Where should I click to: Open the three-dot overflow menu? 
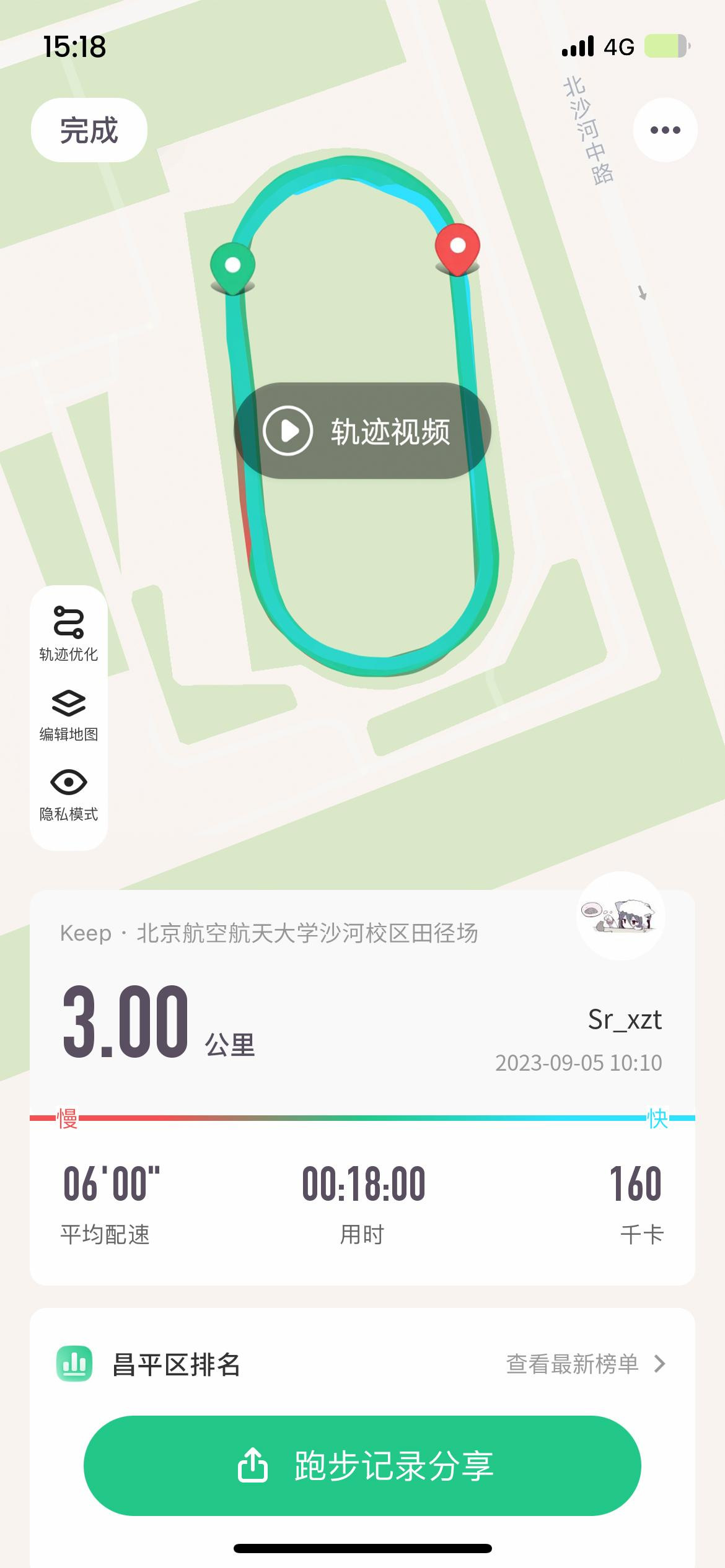pos(665,130)
